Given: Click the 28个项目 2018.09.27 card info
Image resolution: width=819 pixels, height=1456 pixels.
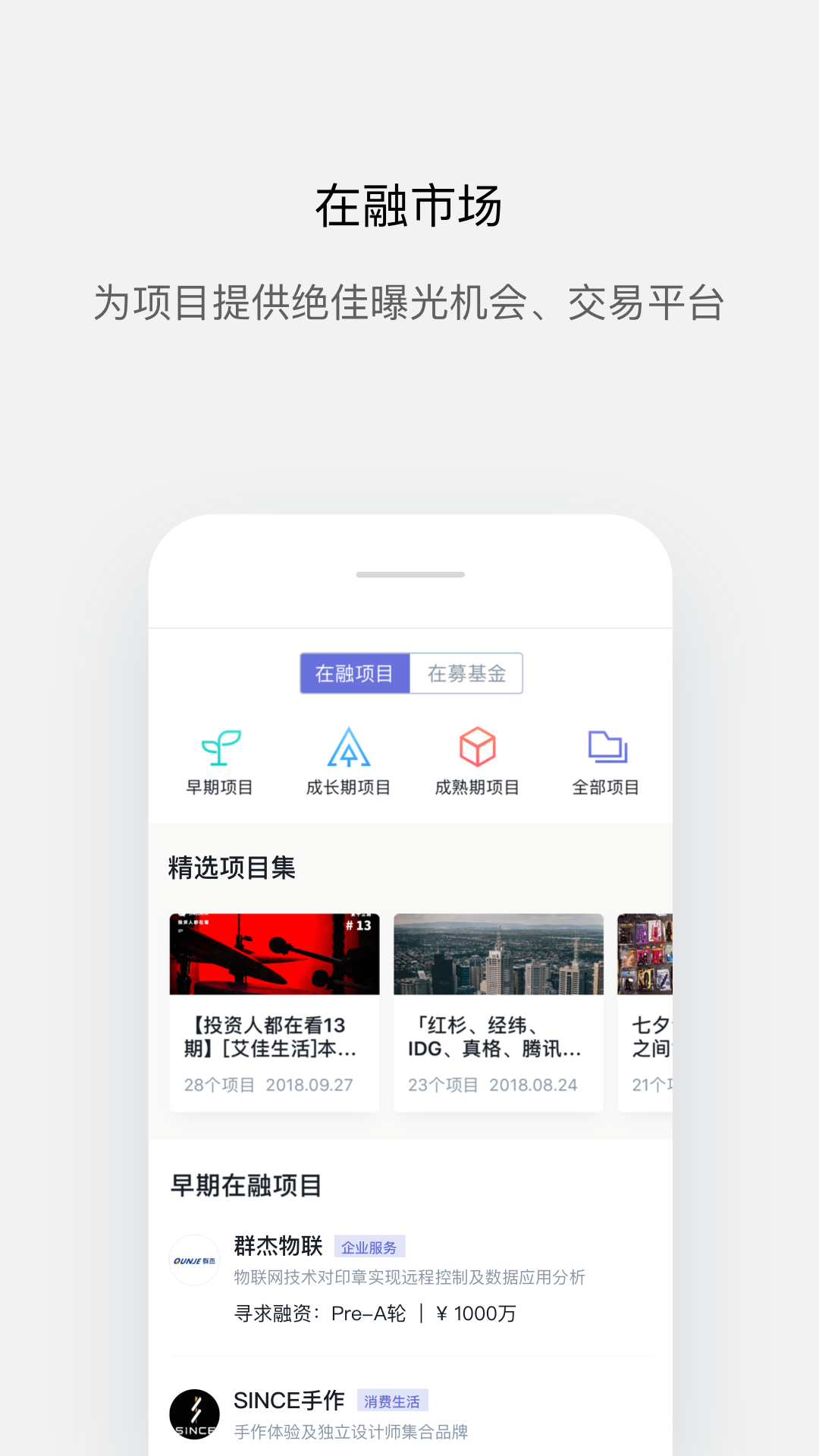Looking at the screenshot, I should pyautogui.click(x=274, y=1084).
